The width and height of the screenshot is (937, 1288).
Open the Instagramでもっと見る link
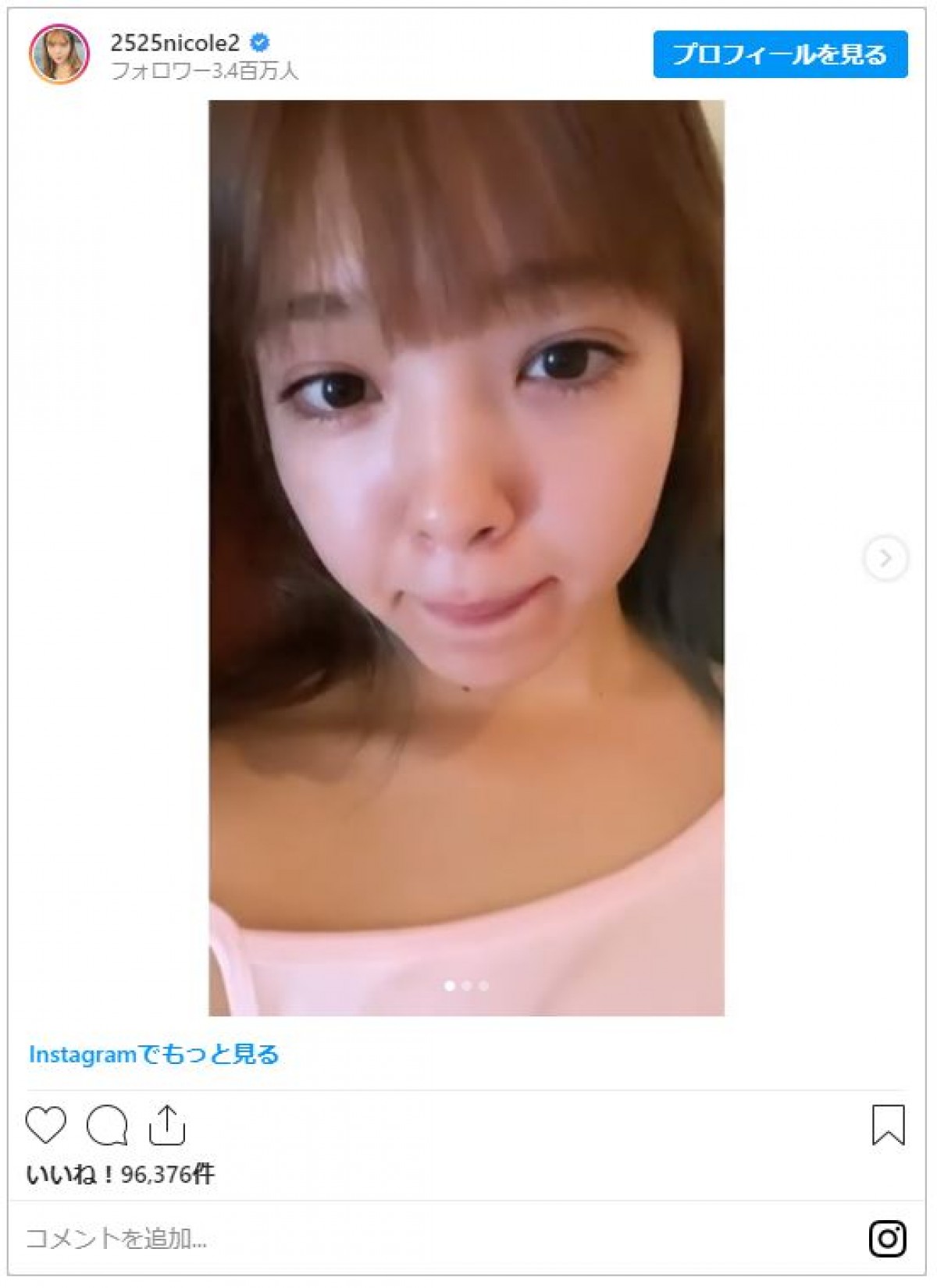coord(154,1055)
